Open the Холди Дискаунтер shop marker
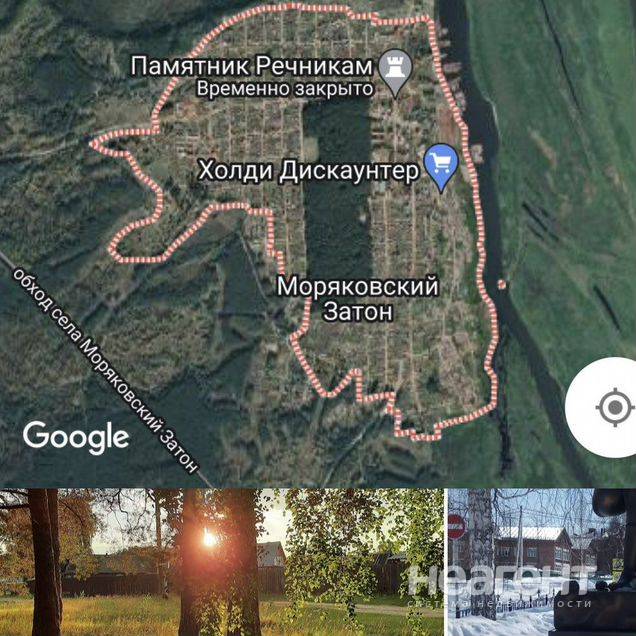 [x=441, y=166]
